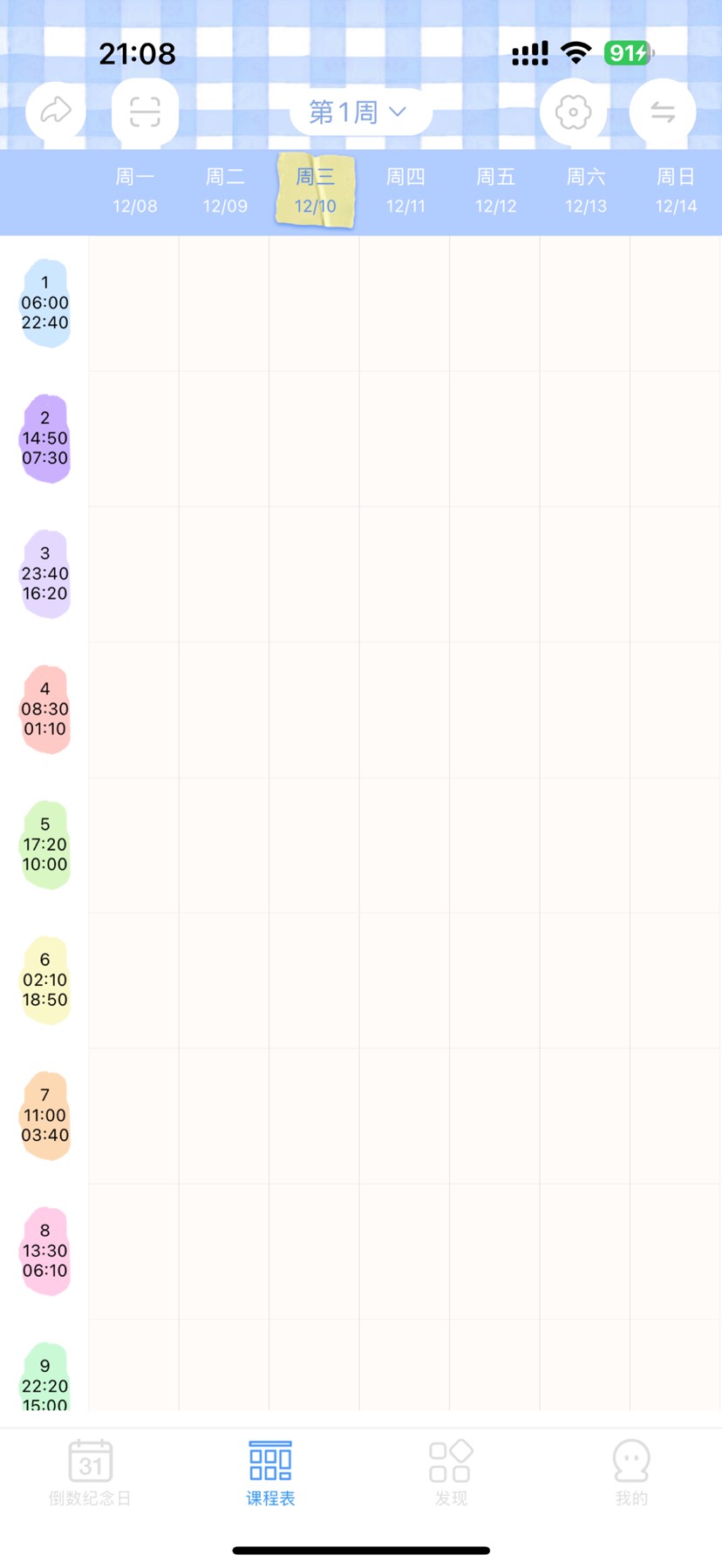Go to the 发现 tab
The image size is (722, 1568).
click(451, 1473)
